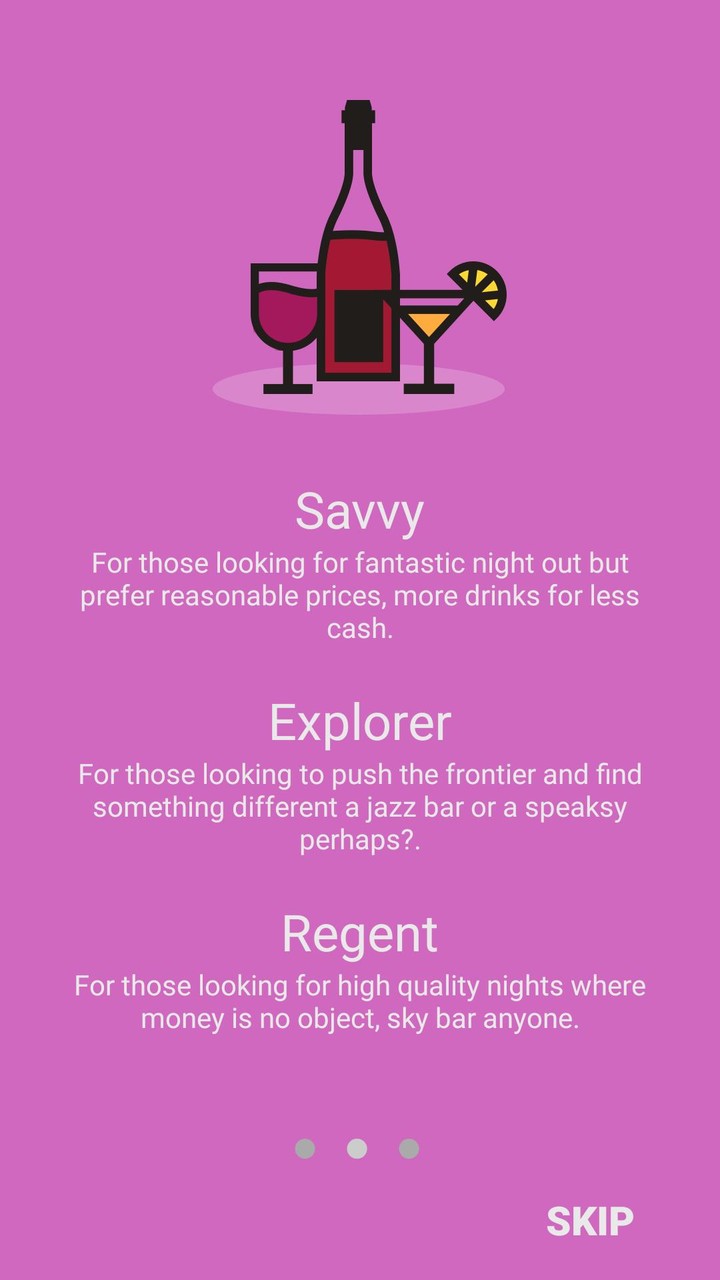The width and height of the screenshot is (720, 1280).
Task: Jump to the first onboarding page dot
Action: (x=305, y=1149)
